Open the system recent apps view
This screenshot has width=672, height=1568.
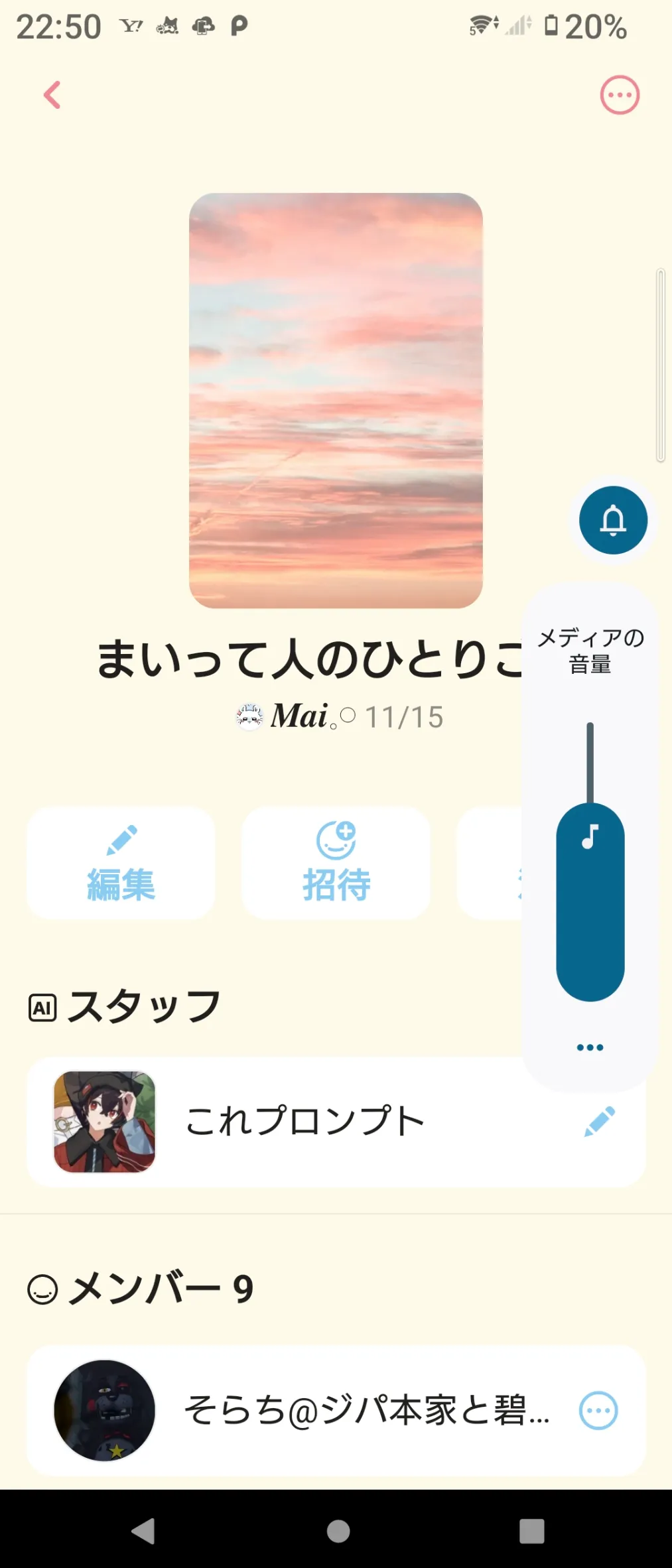pyautogui.click(x=531, y=1531)
